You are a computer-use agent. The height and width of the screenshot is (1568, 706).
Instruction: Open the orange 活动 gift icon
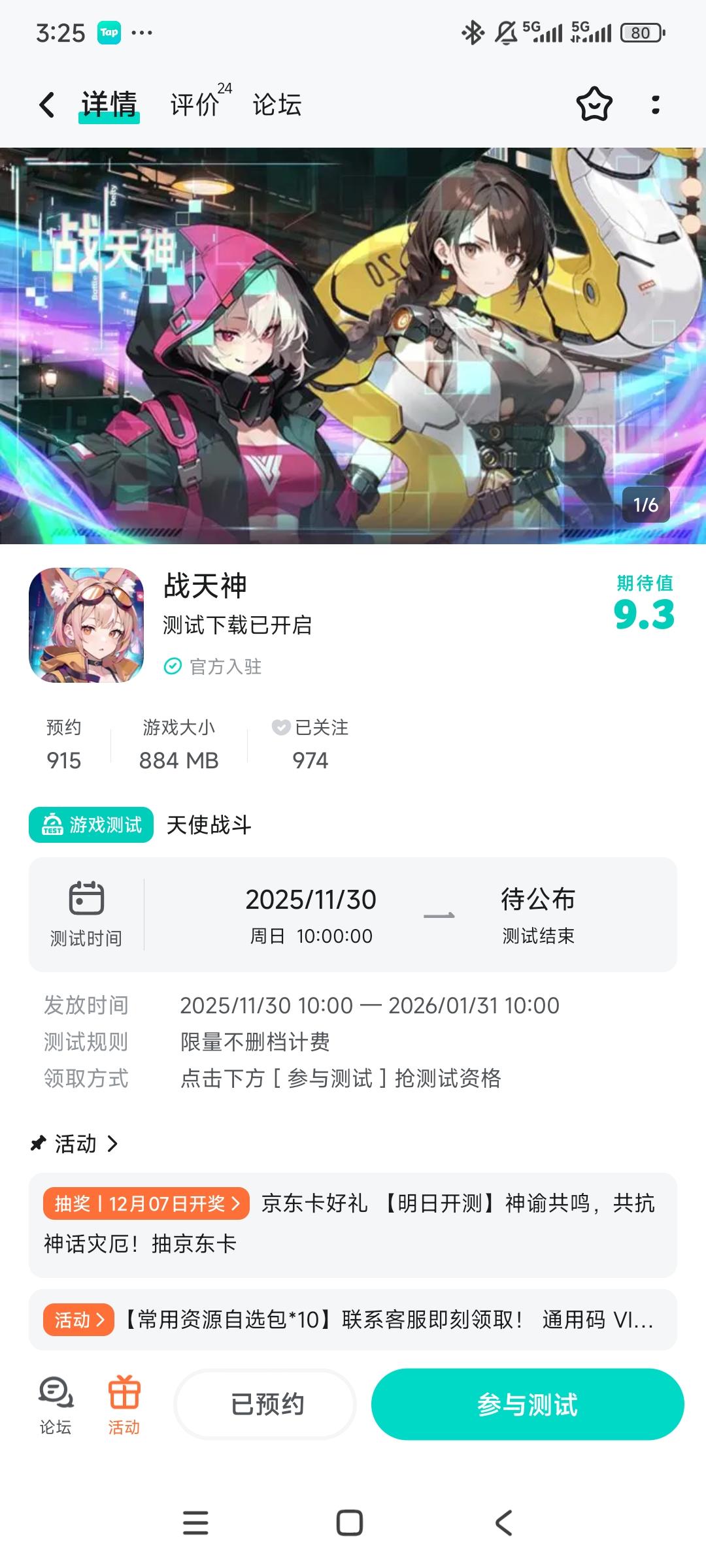tap(123, 1398)
